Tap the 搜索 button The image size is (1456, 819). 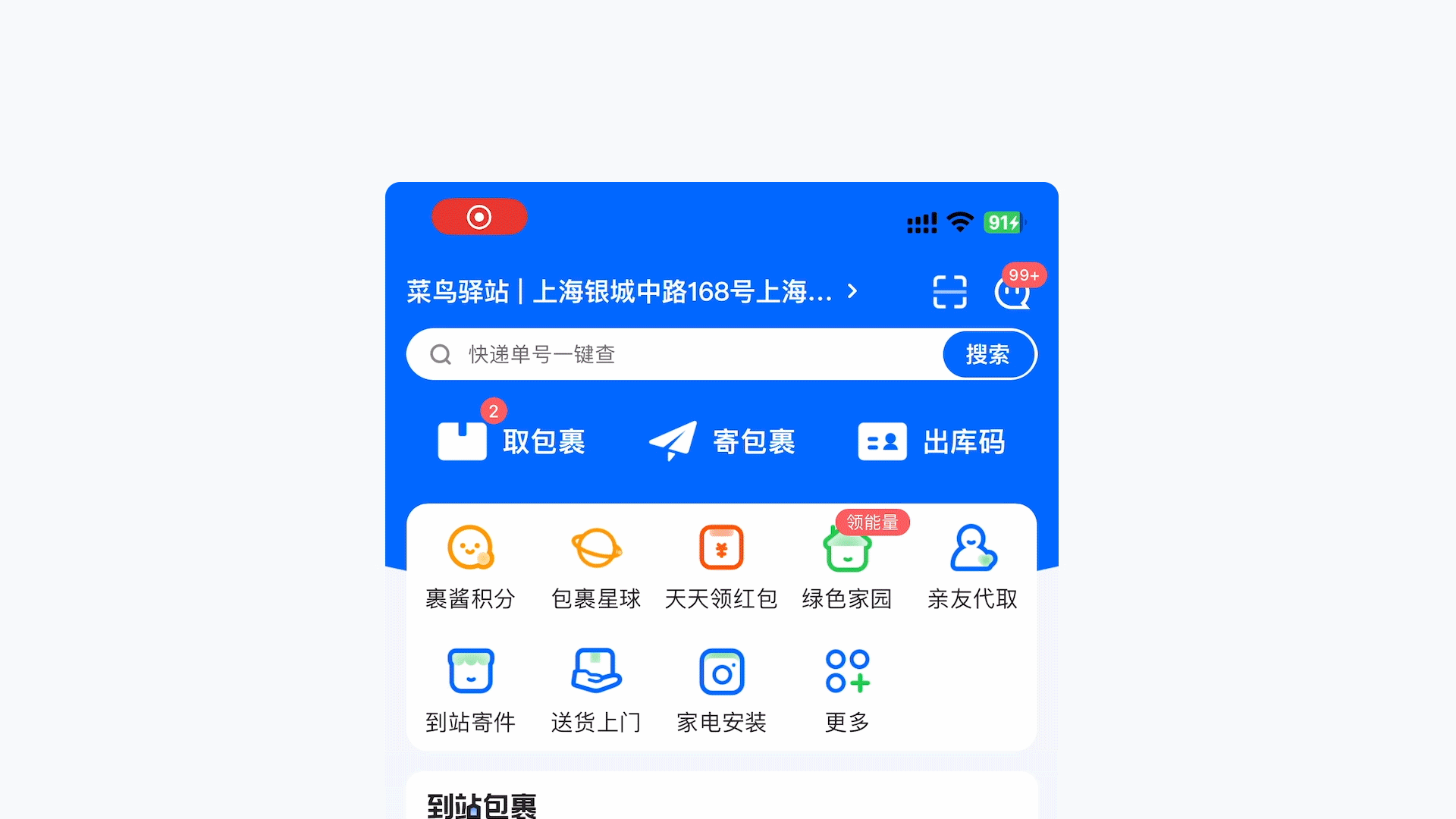click(x=988, y=354)
